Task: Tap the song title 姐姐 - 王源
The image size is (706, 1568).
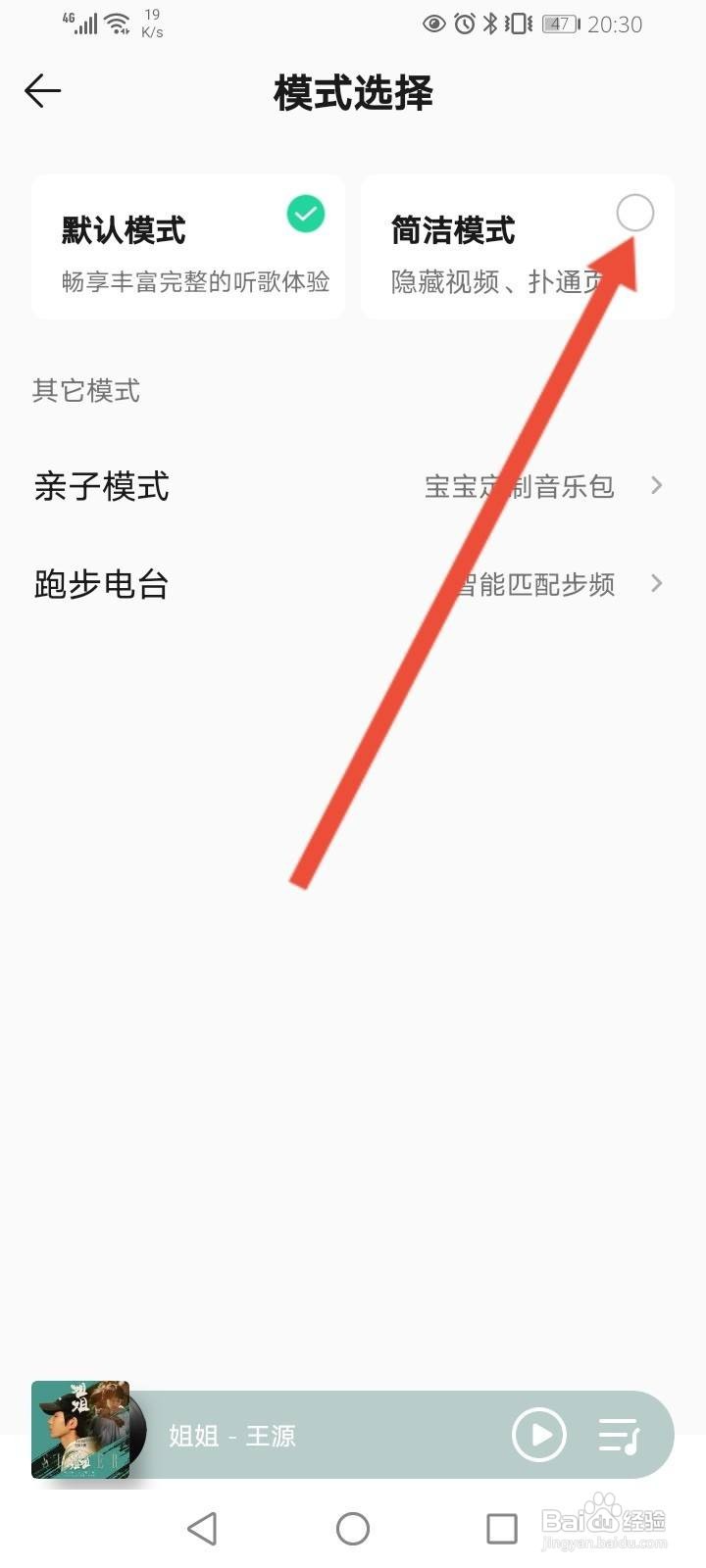Action: 230,1436
